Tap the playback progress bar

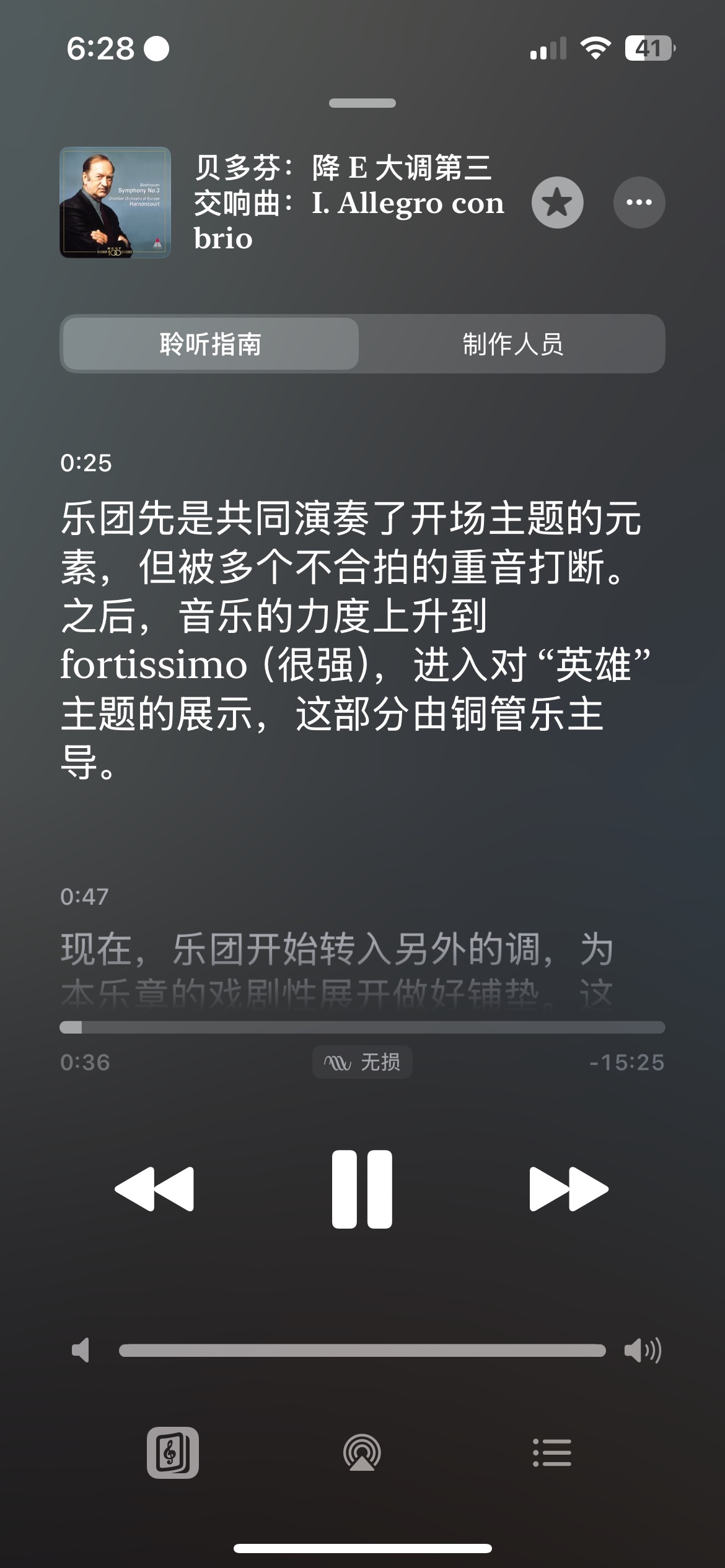point(362,1027)
